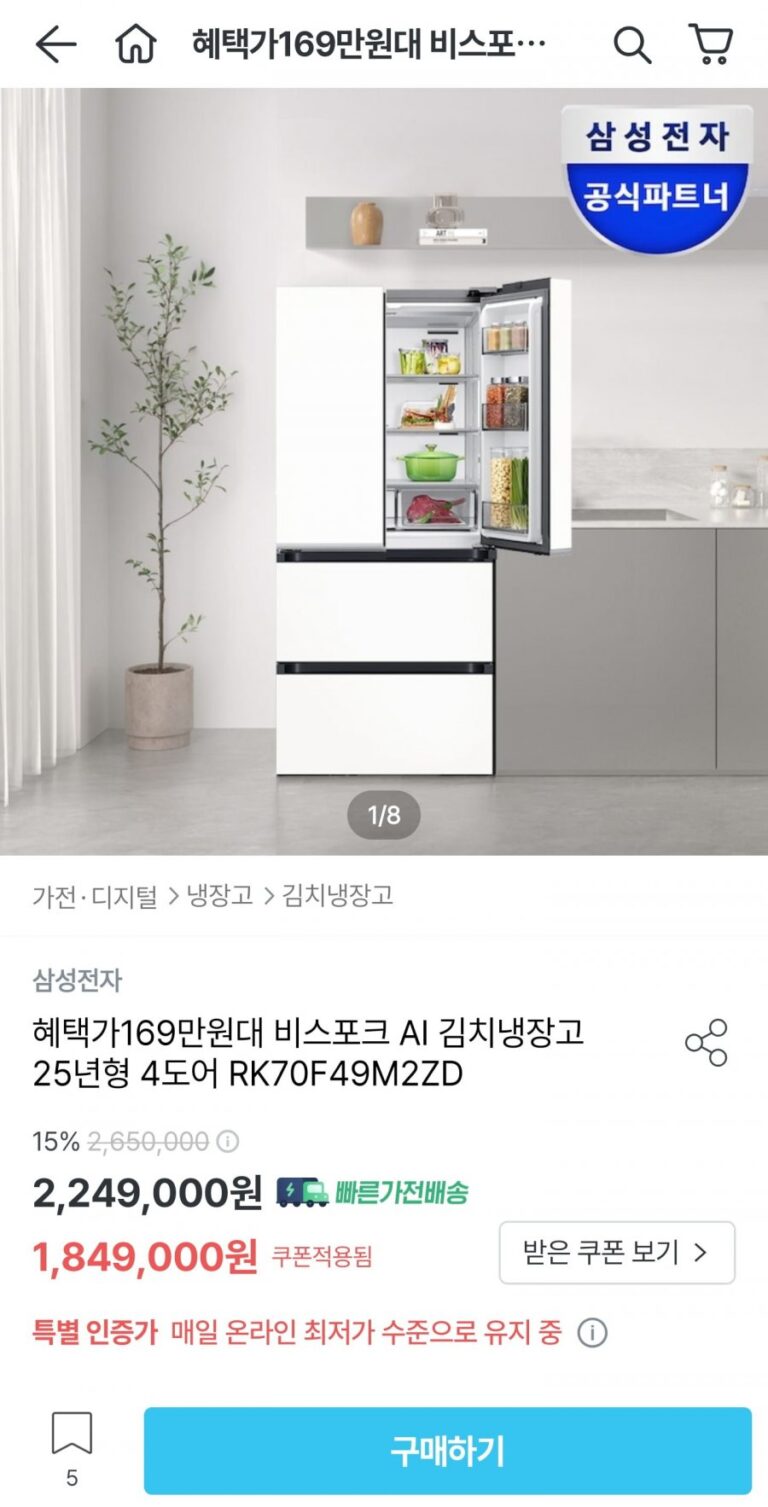
Task: Tap 구매하기 to purchase
Action: [x=447, y=1451]
